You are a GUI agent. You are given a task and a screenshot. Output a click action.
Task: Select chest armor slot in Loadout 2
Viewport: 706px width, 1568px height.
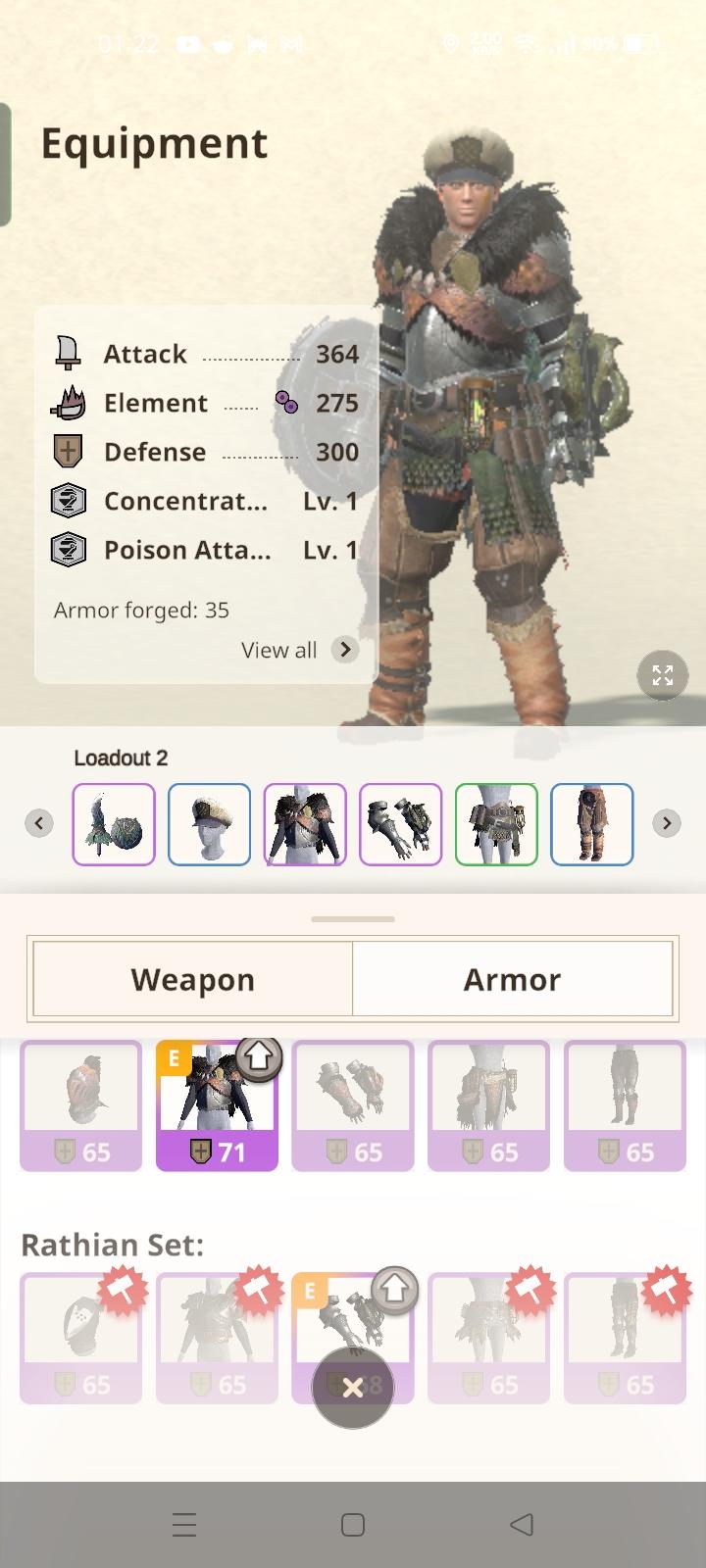[305, 824]
